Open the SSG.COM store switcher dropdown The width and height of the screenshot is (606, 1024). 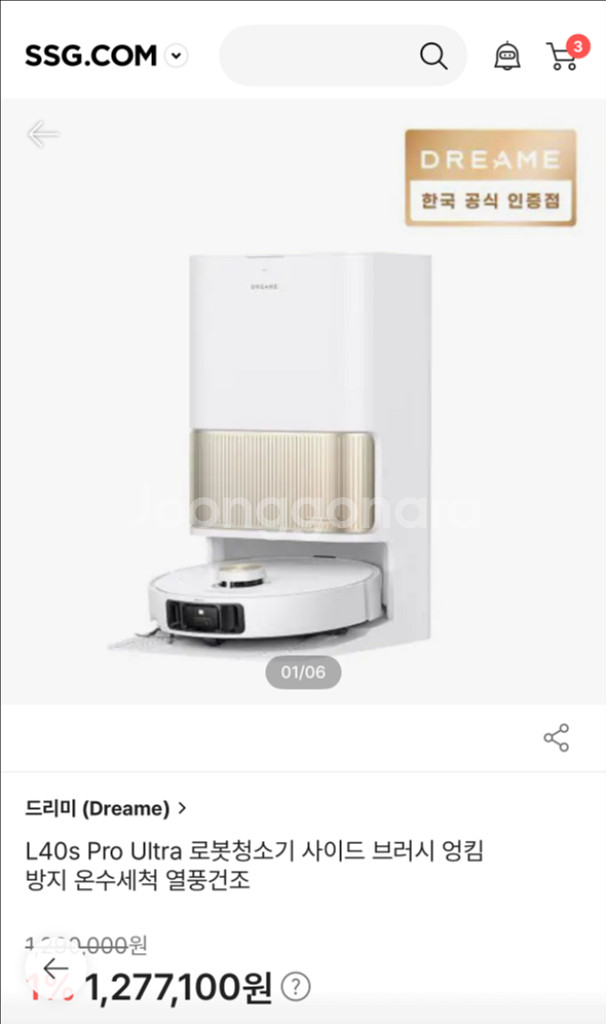(x=177, y=56)
